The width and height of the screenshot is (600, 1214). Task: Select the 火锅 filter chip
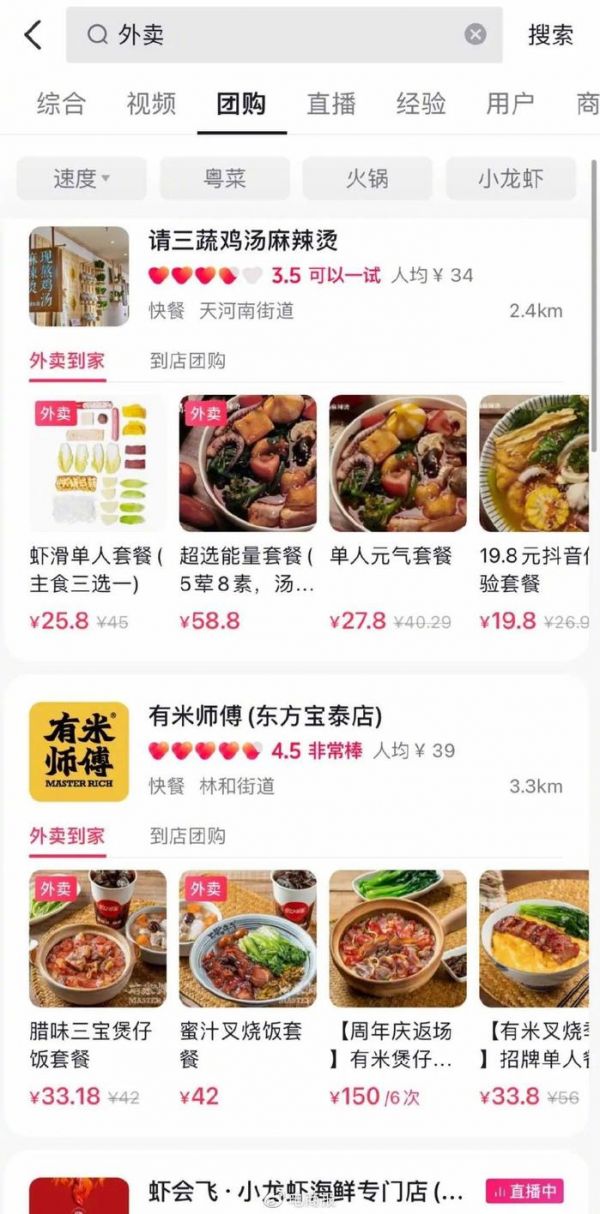(x=367, y=179)
